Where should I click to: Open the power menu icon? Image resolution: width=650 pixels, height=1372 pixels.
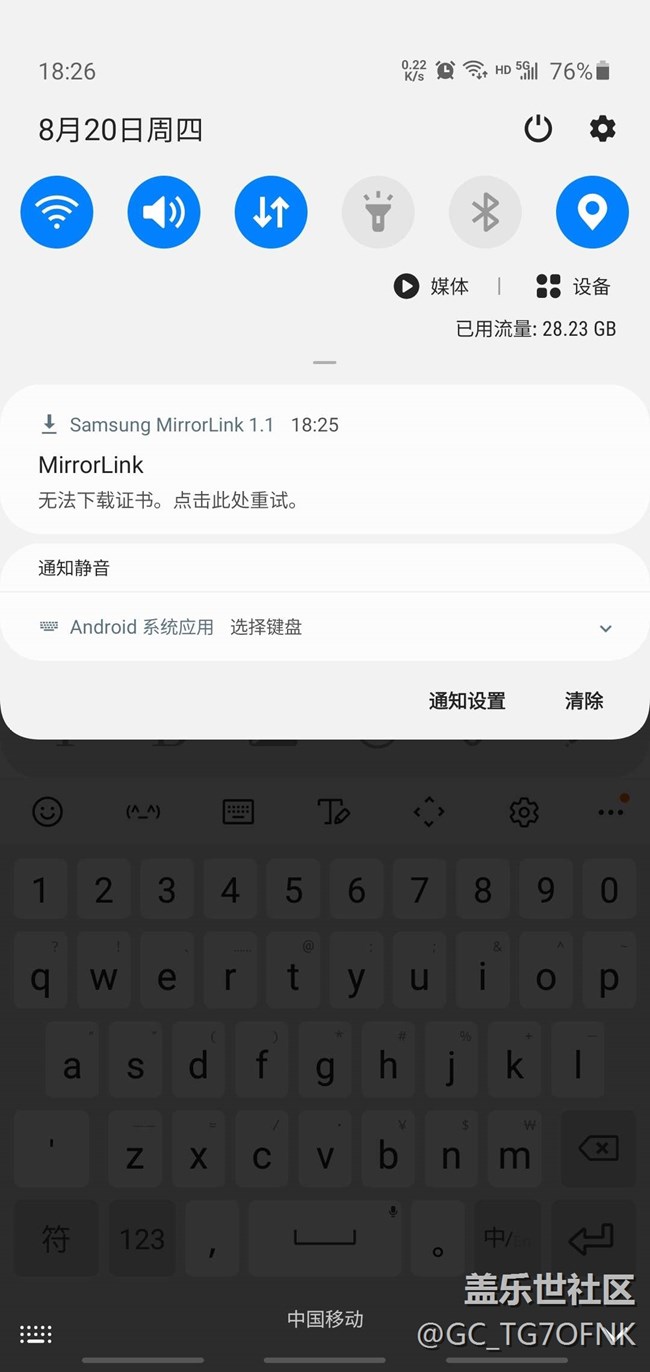point(538,129)
